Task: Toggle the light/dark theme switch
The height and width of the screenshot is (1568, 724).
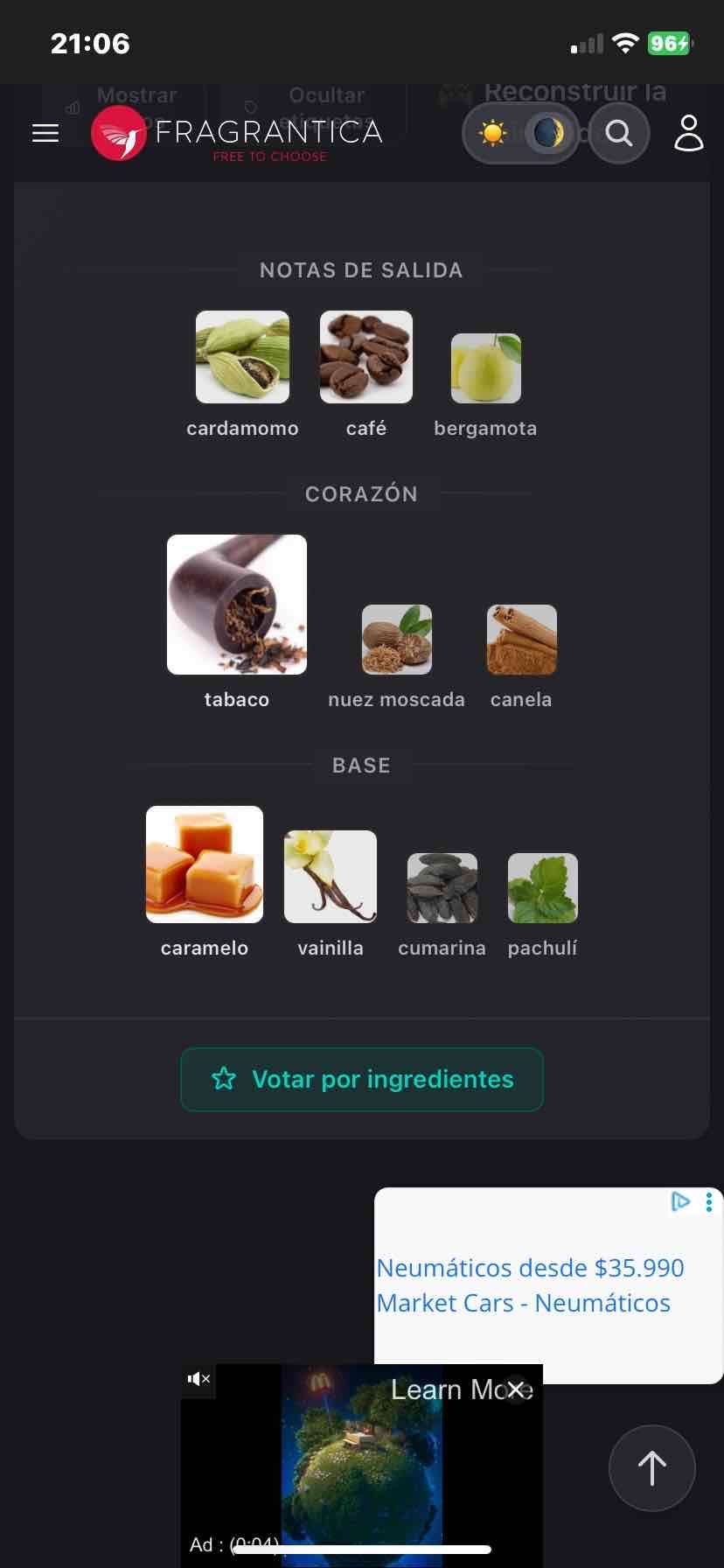Action: point(521,133)
